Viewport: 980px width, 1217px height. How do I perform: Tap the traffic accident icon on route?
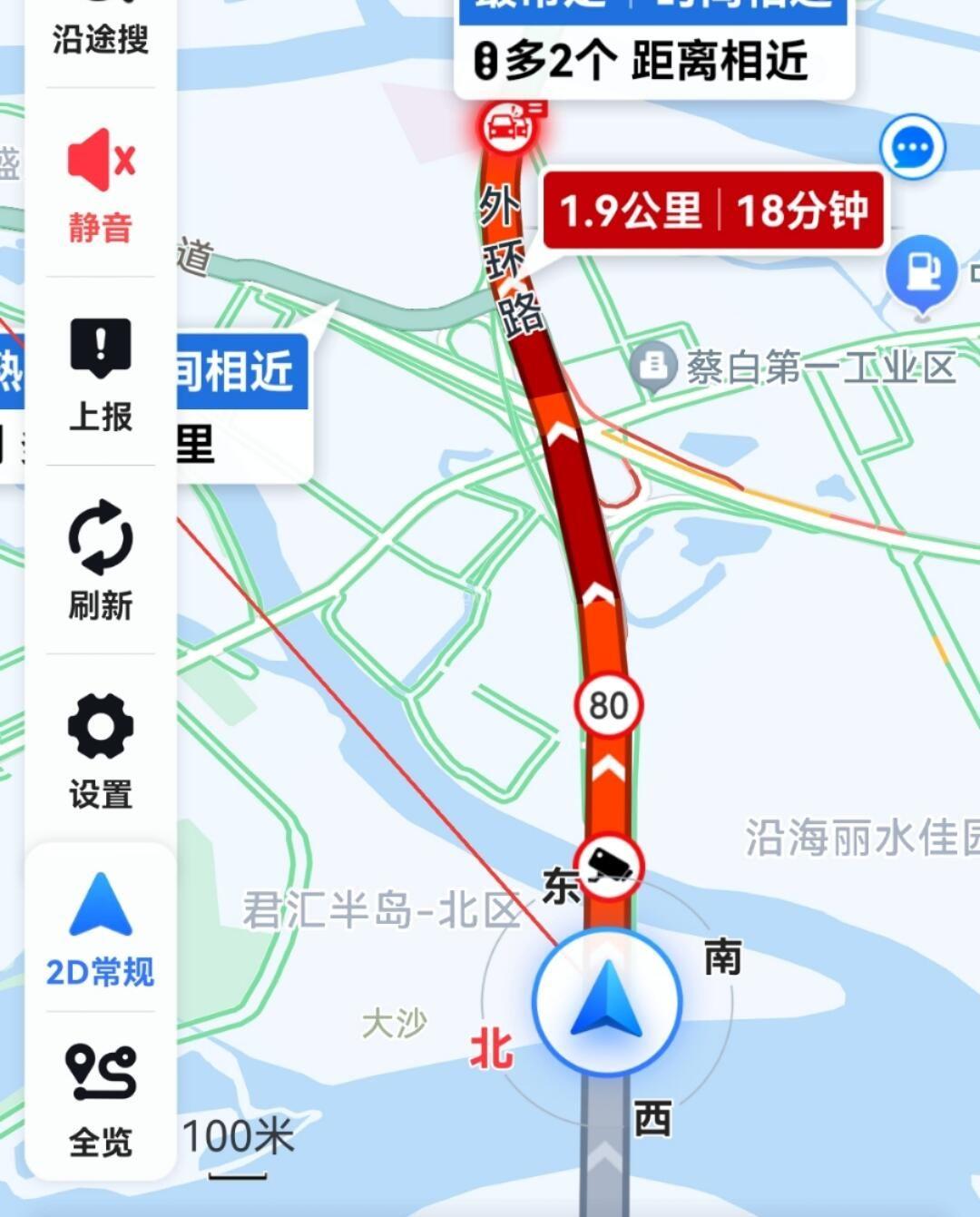pyautogui.click(x=504, y=127)
